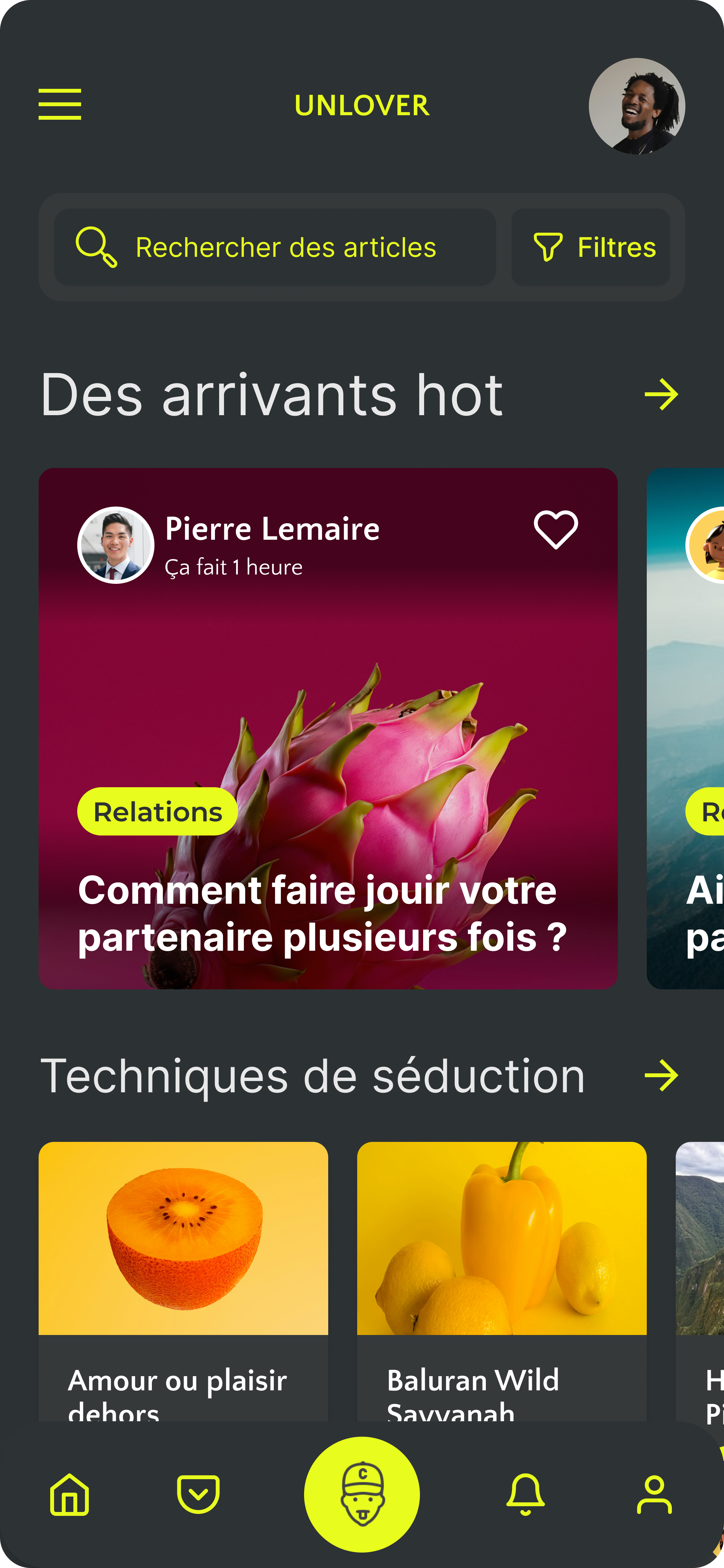Select the Relations category chip
Screen dimensions: 724x1568
pyautogui.click(x=158, y=811)
